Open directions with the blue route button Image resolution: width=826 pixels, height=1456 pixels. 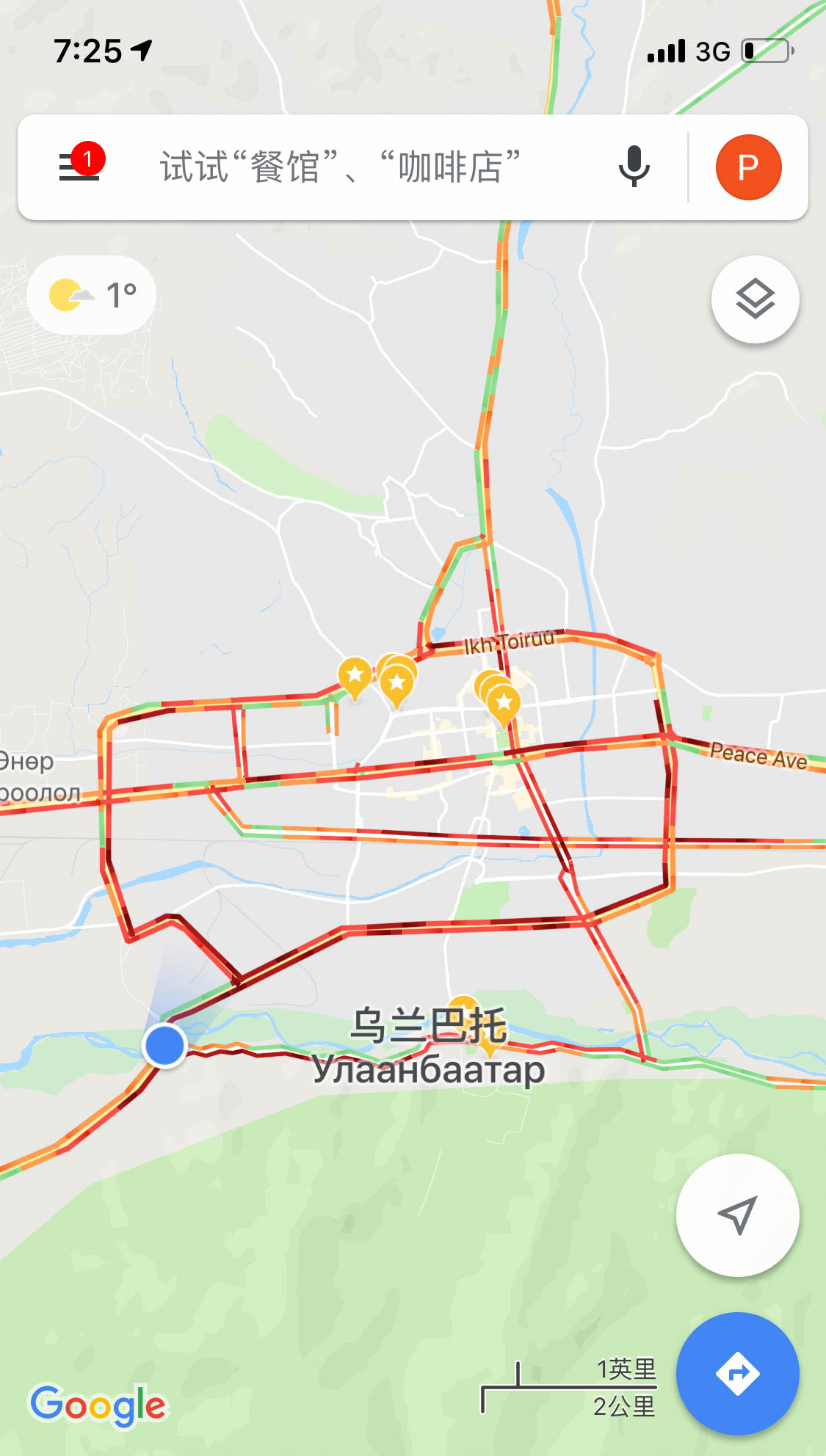click(737, 1373)
